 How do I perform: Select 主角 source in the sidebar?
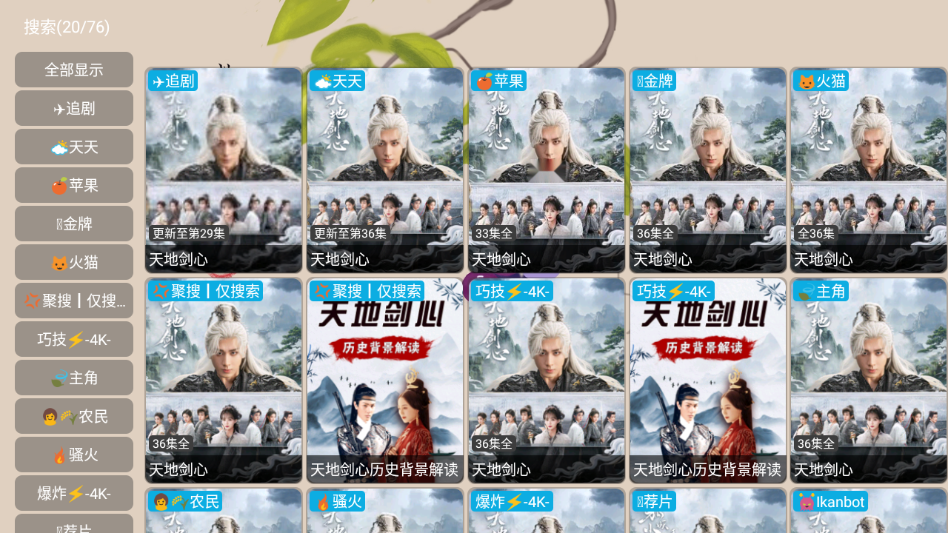[74, 378]
